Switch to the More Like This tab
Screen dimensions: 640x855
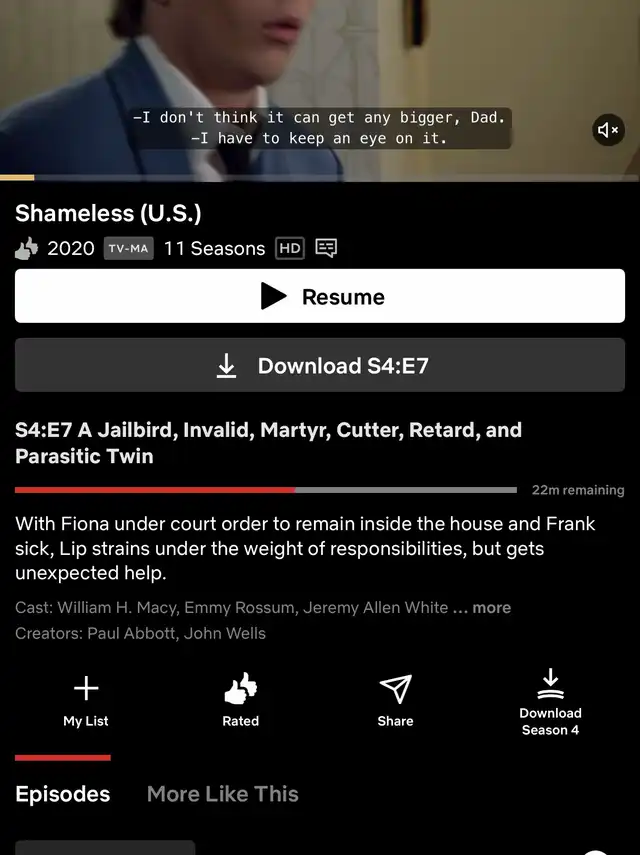point(223,794)
